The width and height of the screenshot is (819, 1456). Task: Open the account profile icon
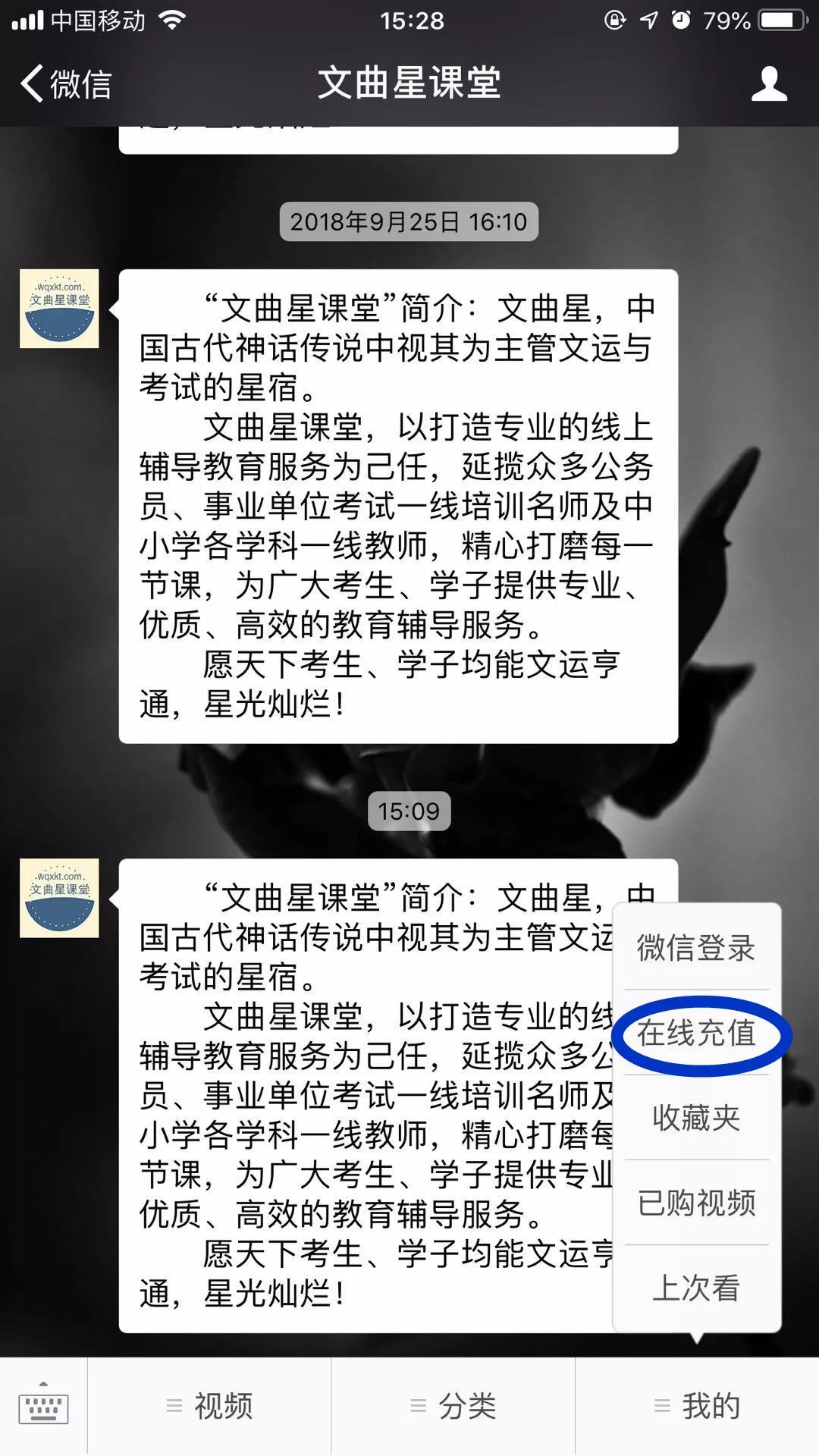click(x=768, y=83)
